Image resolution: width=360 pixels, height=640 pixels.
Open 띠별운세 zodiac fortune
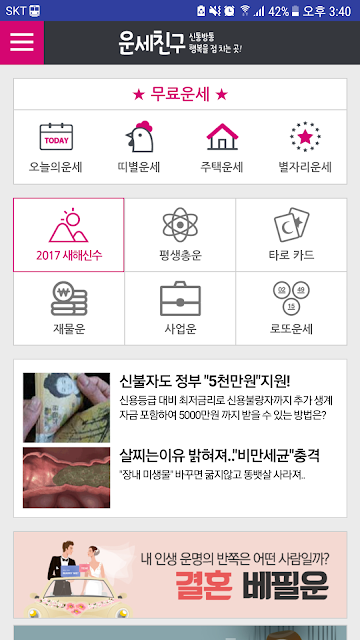[x=139, y=147]
